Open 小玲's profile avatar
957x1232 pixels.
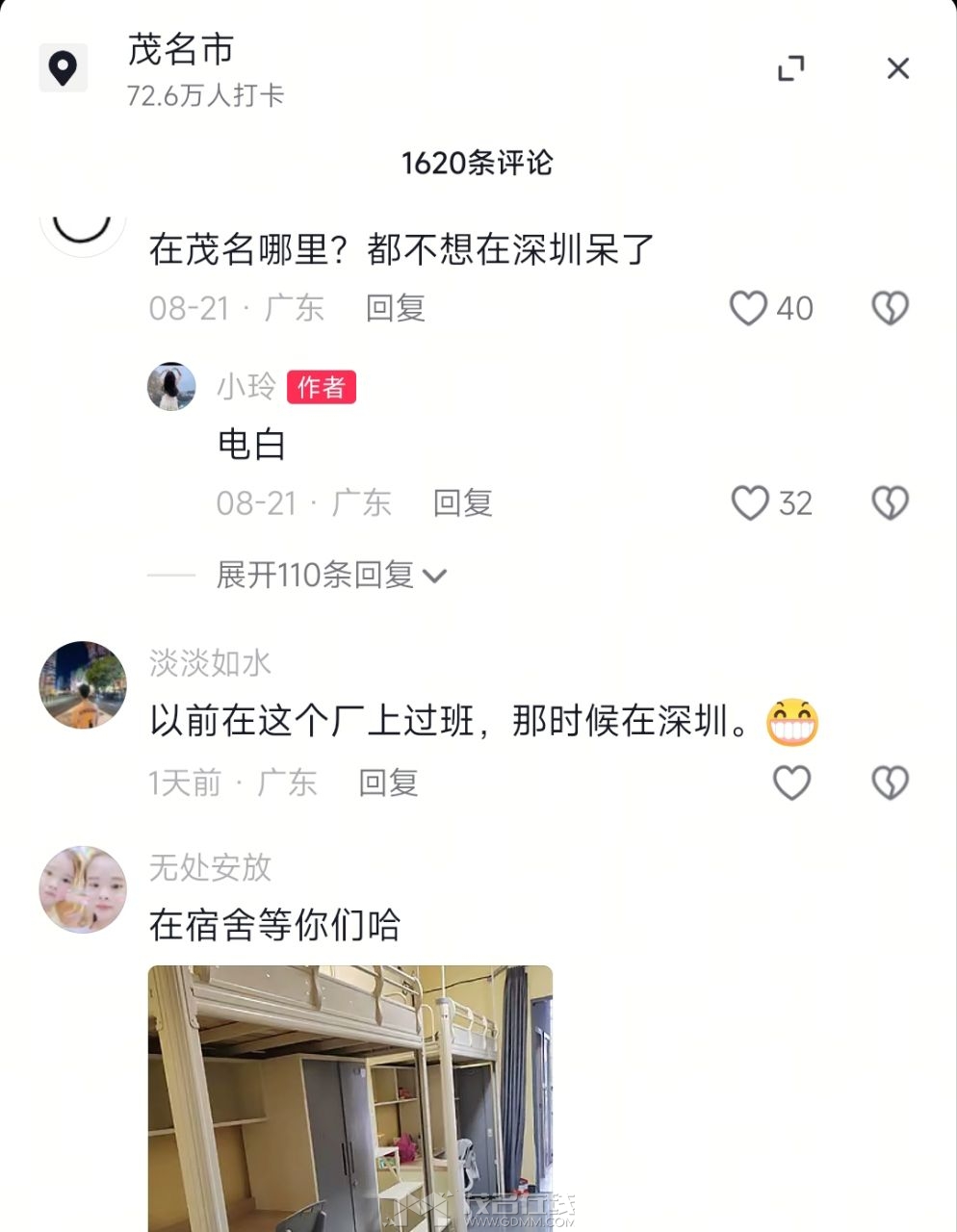(x=171, y=387)
